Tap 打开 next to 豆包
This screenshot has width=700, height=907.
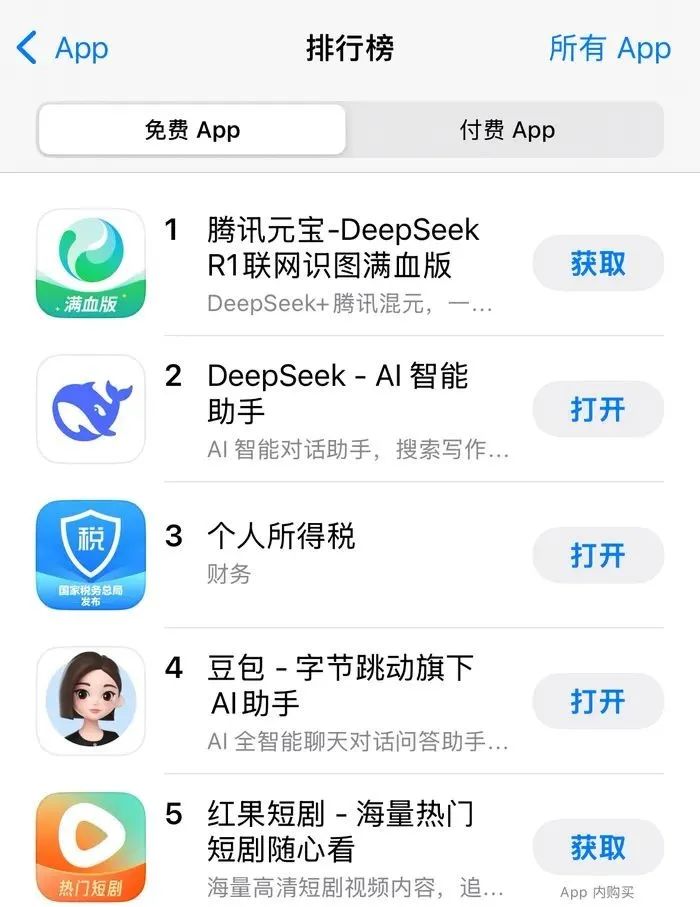click(597, 701)
